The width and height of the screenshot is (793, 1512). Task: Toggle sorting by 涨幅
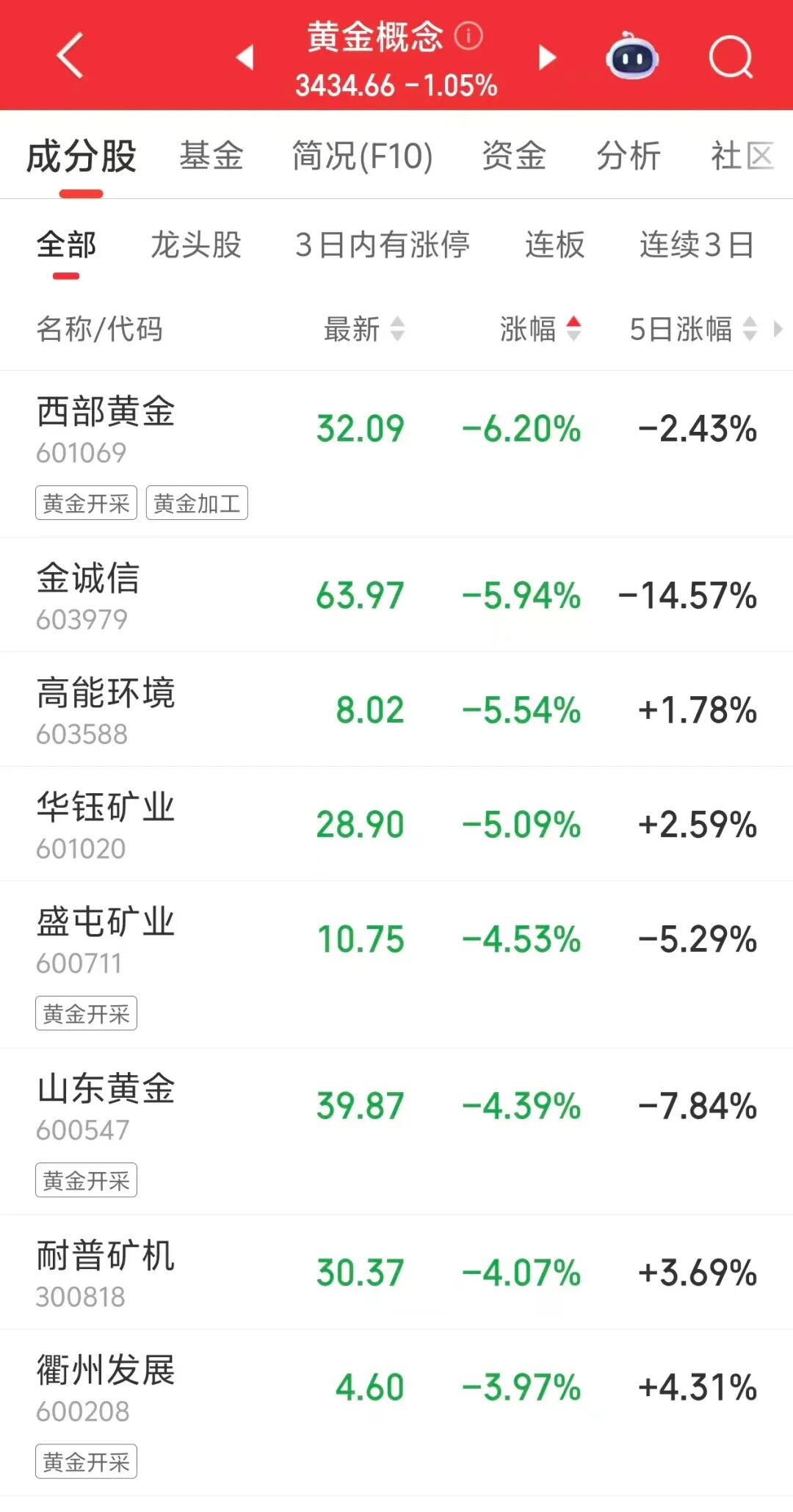click(540, 329)
